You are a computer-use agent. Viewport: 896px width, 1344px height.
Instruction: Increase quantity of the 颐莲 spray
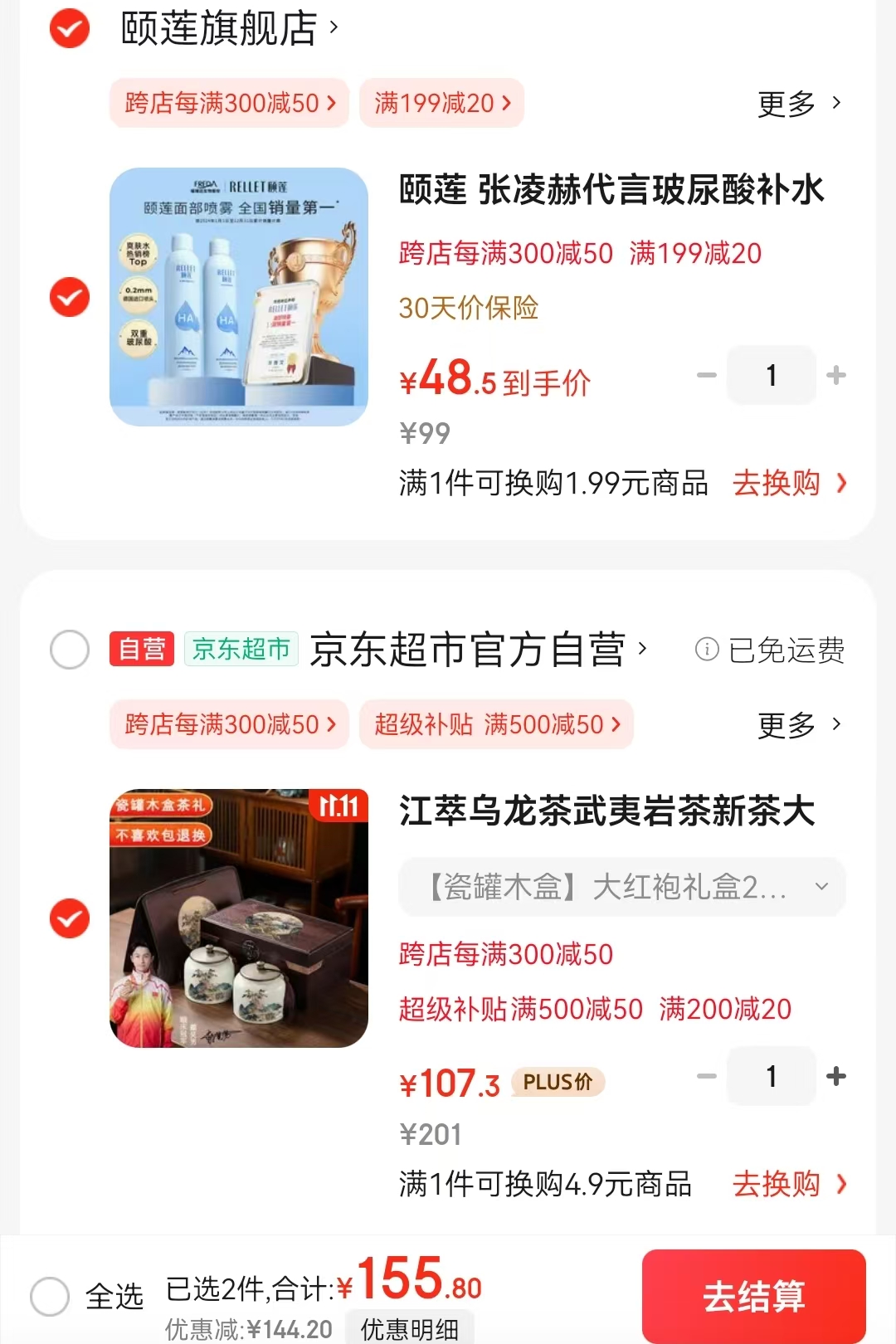pyautogui.click(x=836, y=375)
